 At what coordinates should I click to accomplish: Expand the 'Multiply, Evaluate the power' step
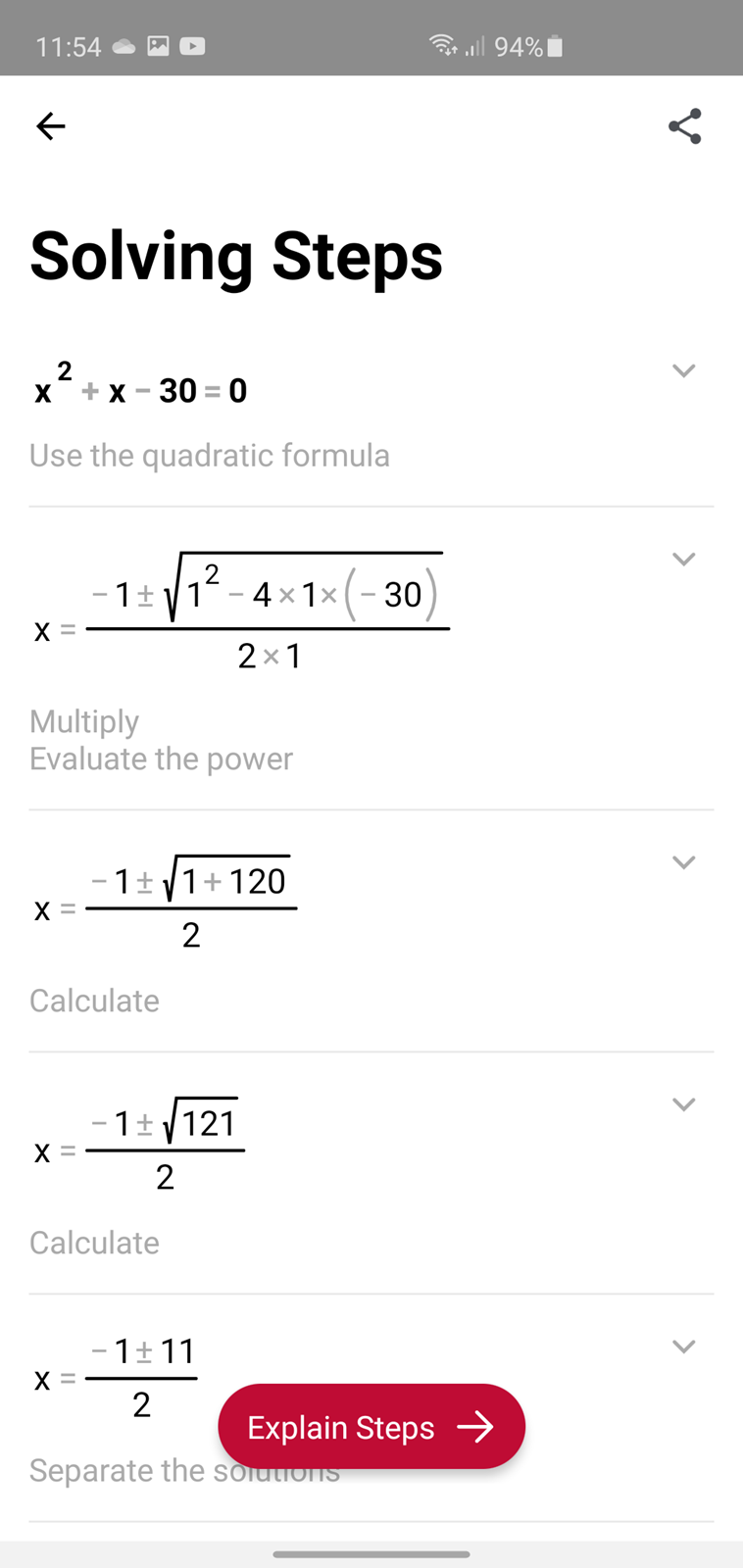(683, 559)
